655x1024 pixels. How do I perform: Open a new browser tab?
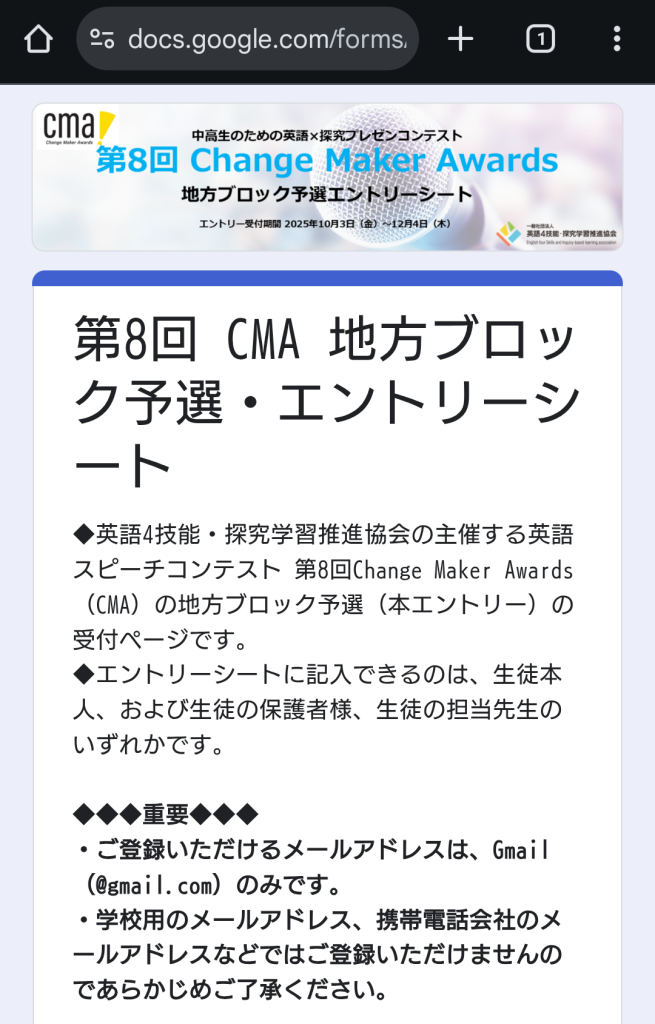pos(460,39)
